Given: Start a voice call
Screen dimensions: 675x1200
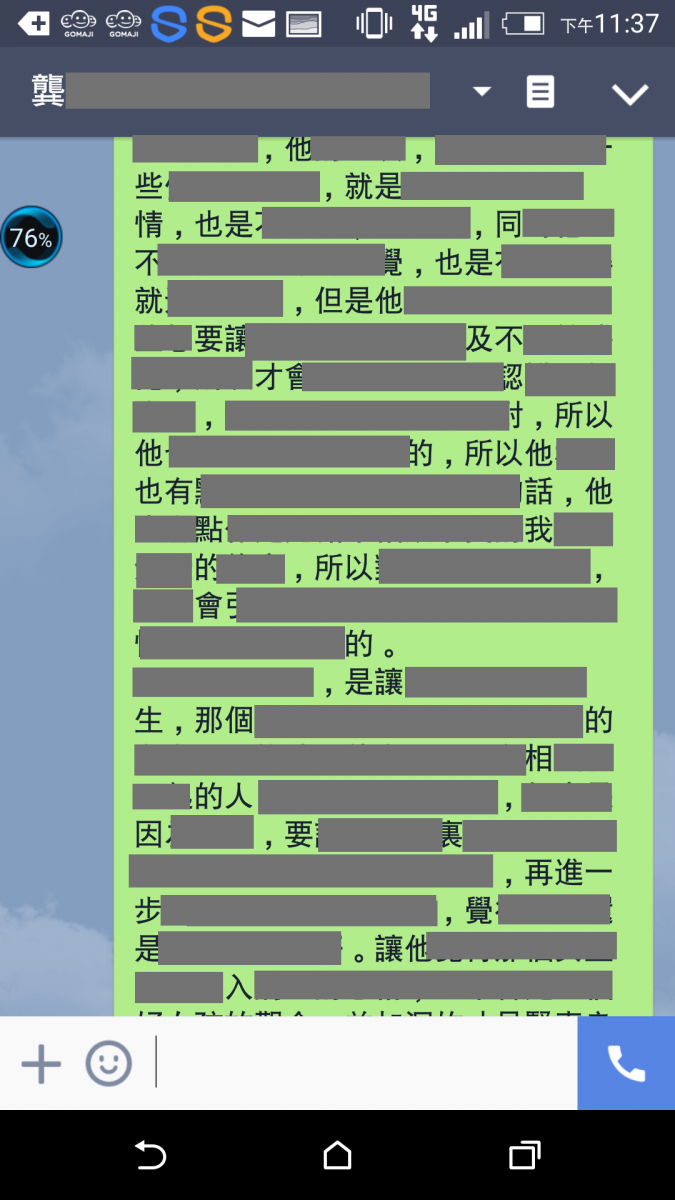Looking at the screenshot, I should tap(626, 1064).
